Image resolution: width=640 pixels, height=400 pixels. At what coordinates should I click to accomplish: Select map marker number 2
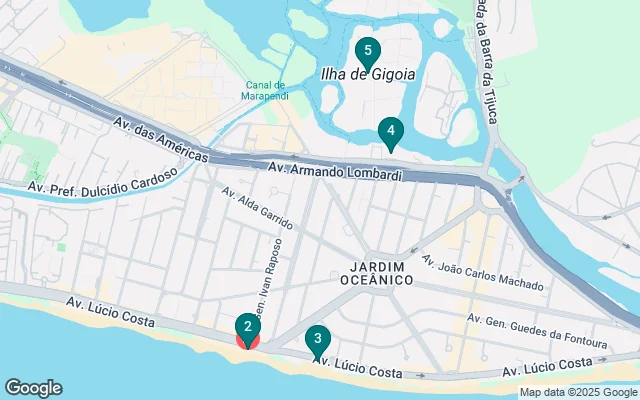(x=248, y=327)
